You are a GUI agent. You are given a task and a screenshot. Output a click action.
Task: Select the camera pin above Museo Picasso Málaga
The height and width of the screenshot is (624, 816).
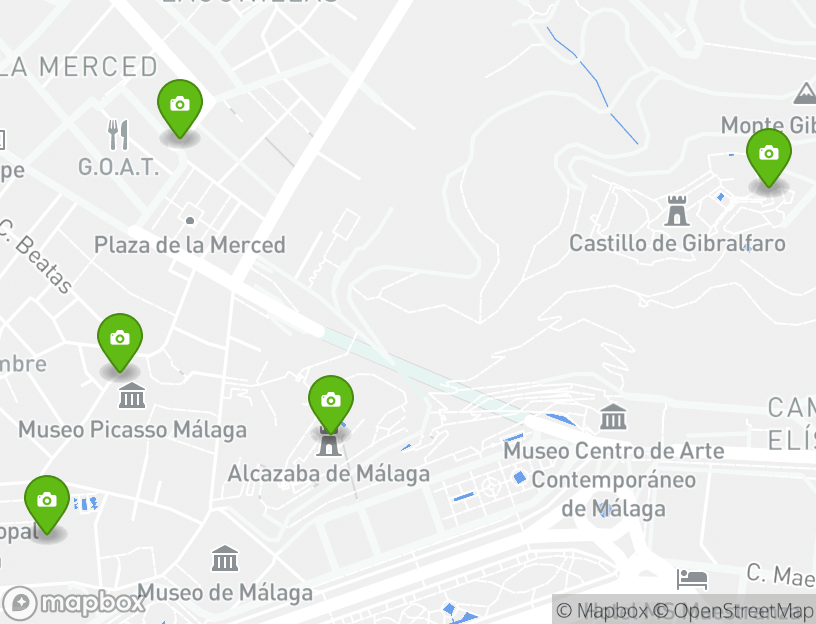pyautogui.click(x=120, y=340)
